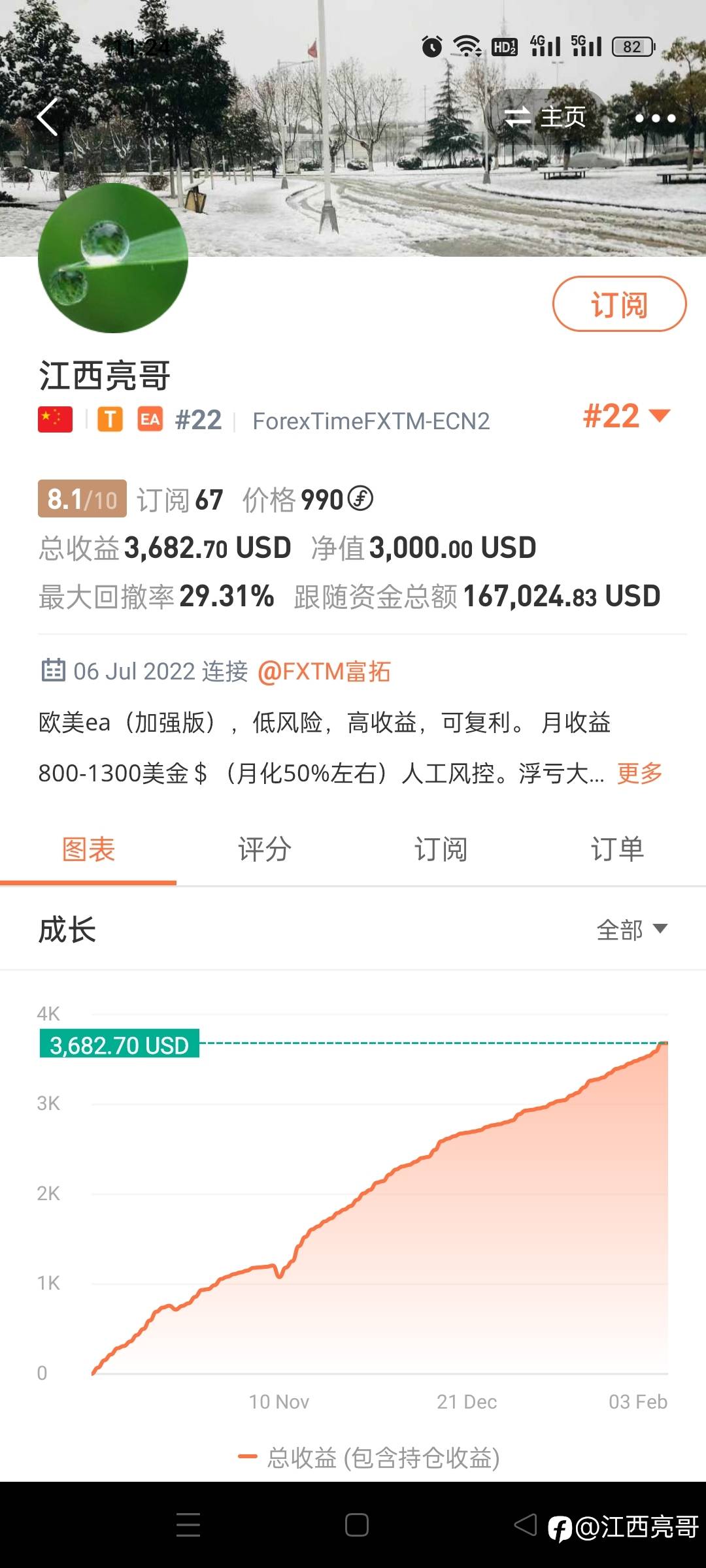Expand the orange #22 account dropdown

click(626, 416)
